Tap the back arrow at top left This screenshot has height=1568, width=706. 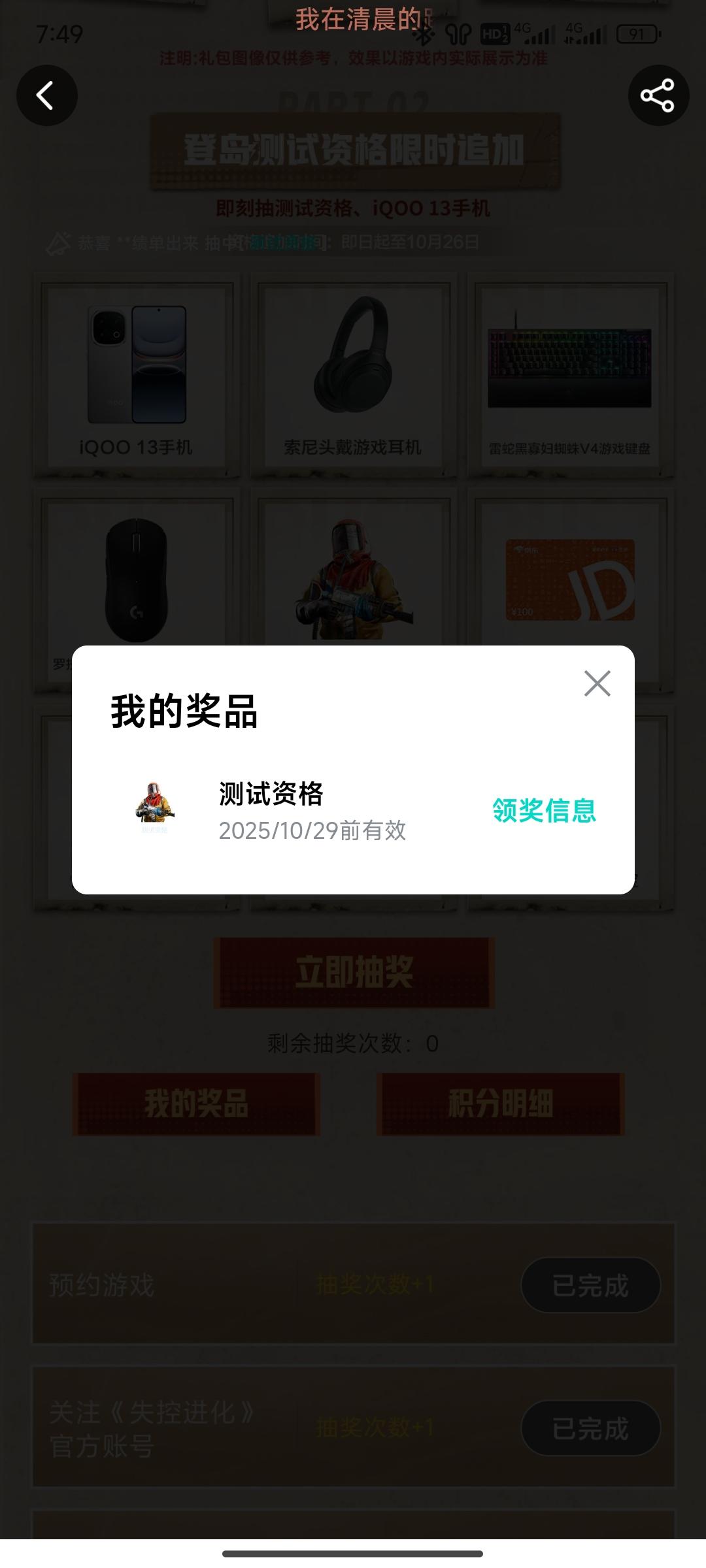tap(47, 95)
